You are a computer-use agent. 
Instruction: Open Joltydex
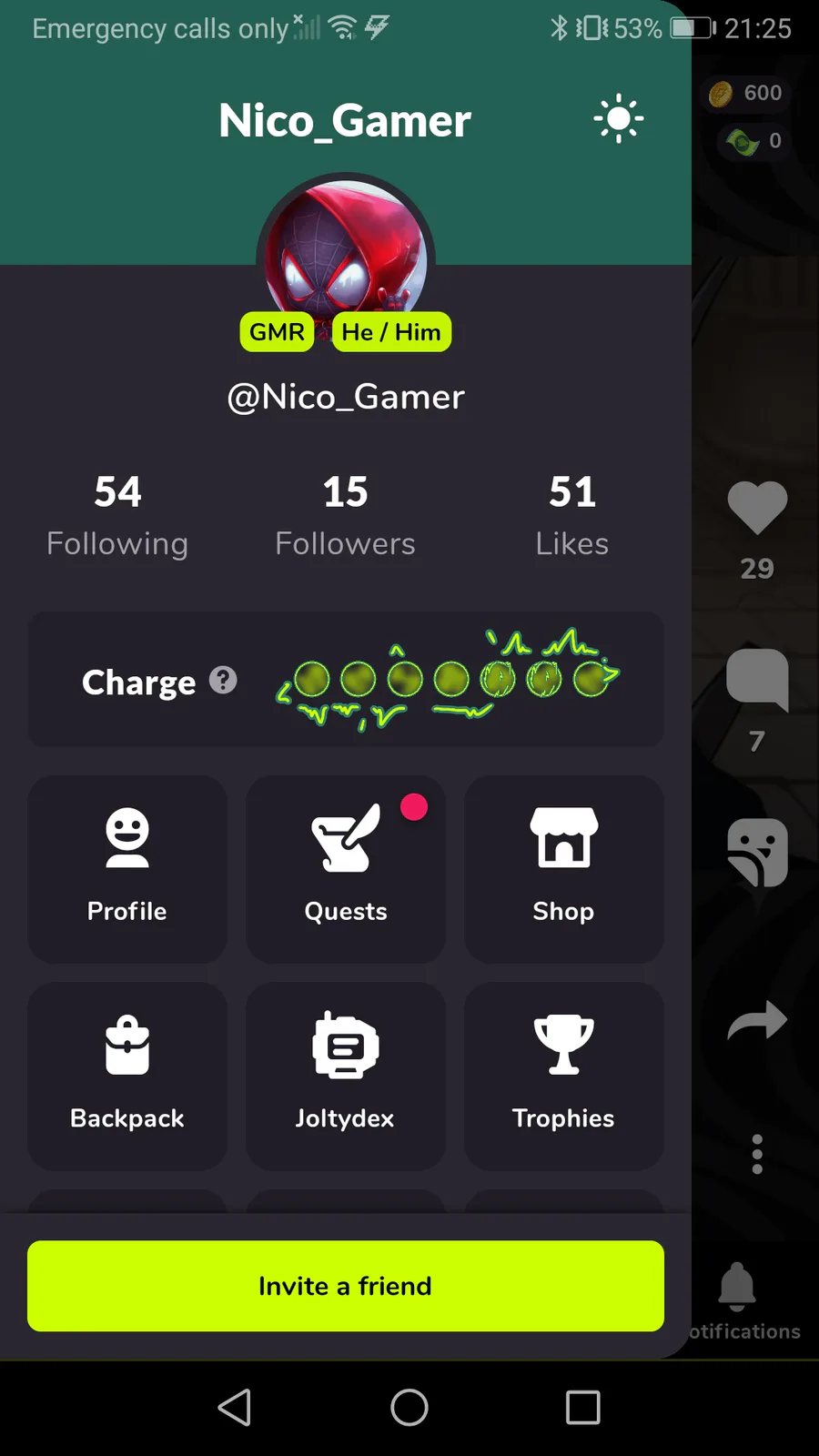click(x=346, y=1076)
